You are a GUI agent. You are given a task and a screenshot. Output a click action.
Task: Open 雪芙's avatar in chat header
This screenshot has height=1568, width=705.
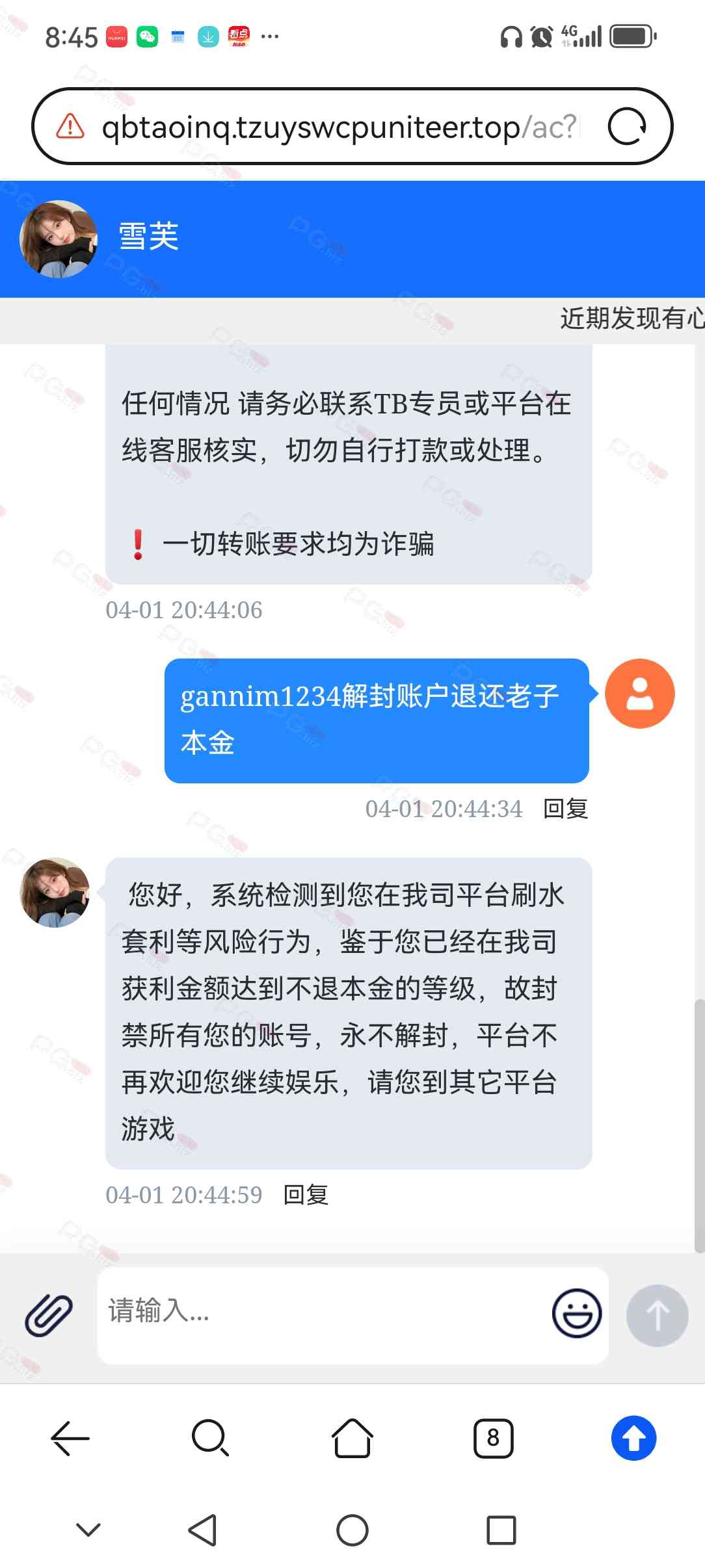pyautogui.click(x=59, y=239)
